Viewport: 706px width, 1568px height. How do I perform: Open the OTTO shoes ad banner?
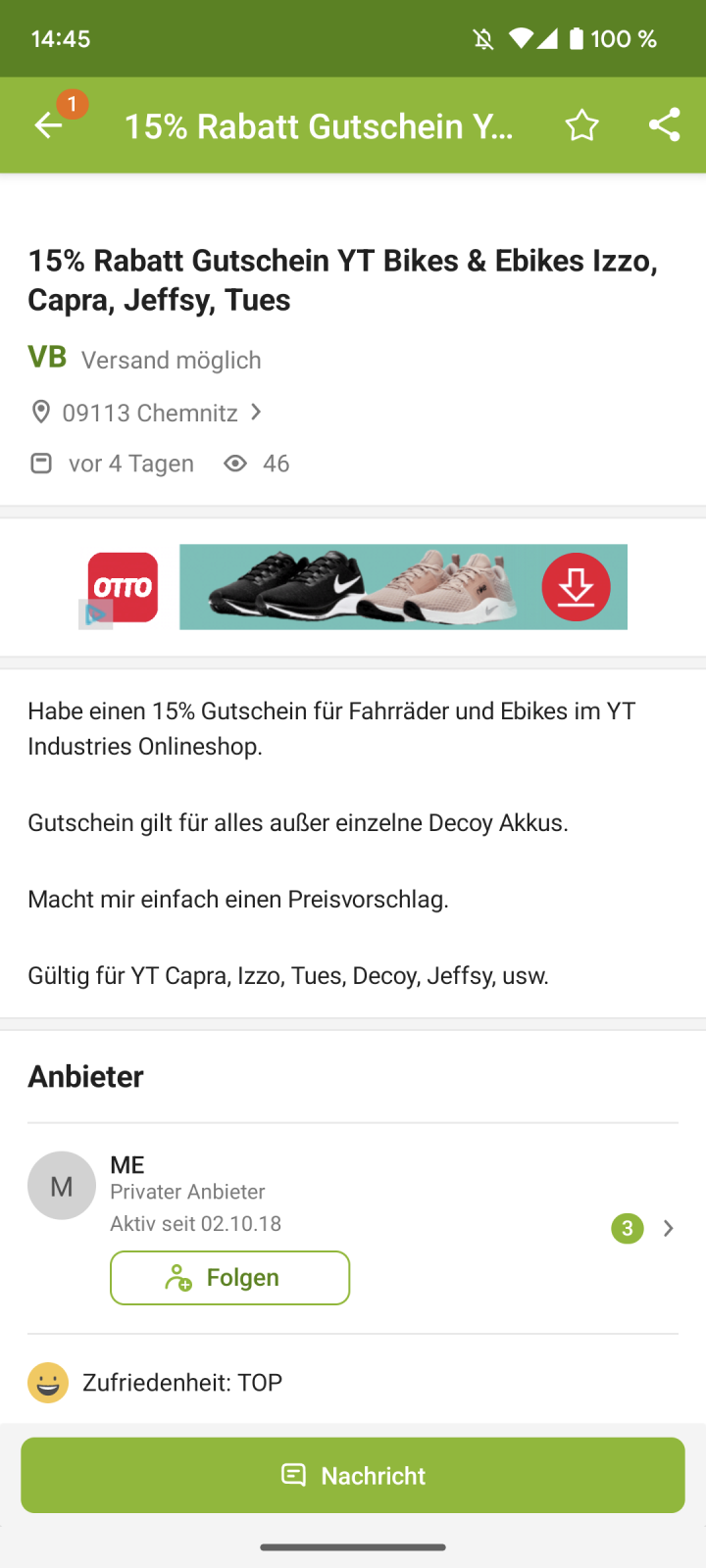click(402, 587)
